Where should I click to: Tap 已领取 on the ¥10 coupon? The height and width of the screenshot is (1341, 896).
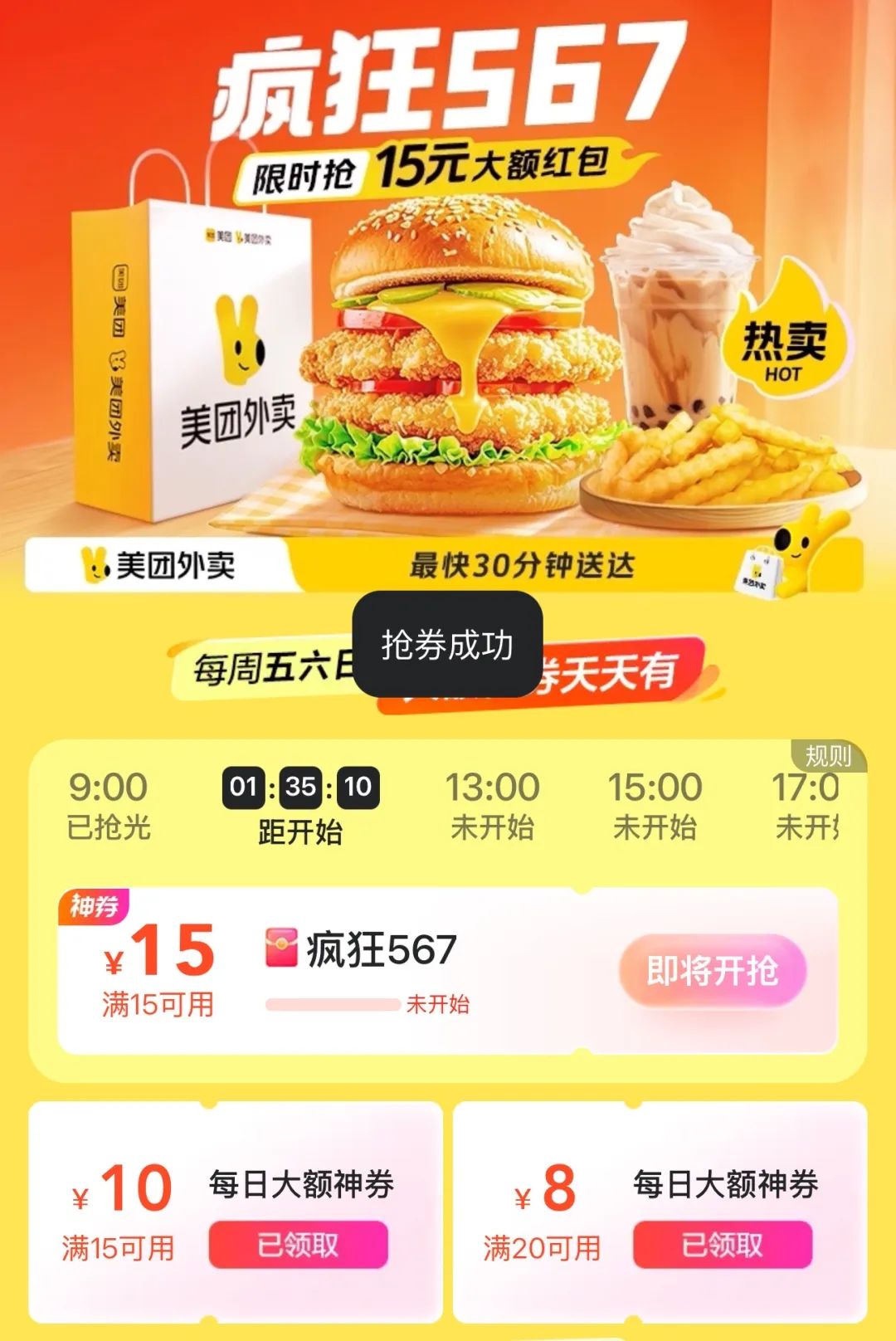pos(298,1245)
